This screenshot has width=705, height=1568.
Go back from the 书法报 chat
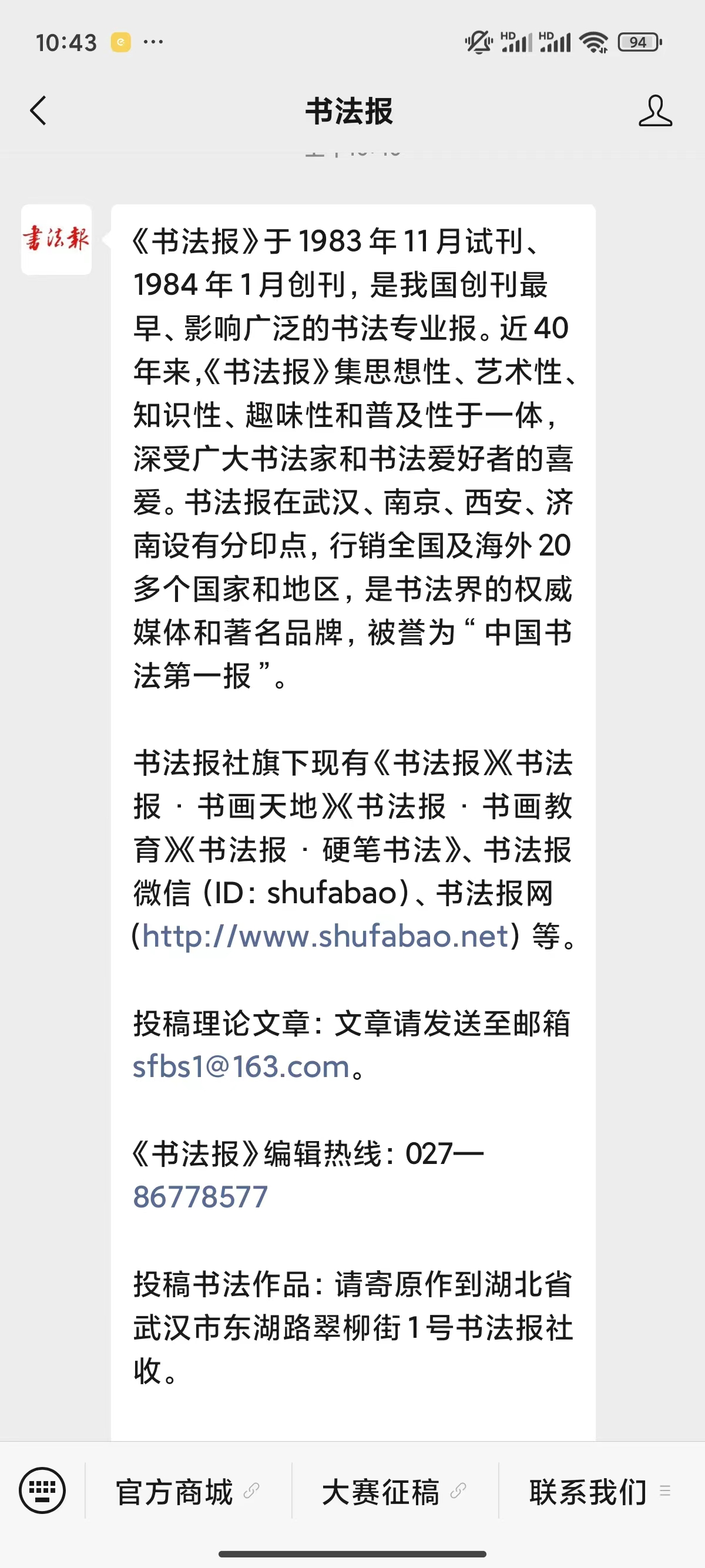(x=38, y=111)
